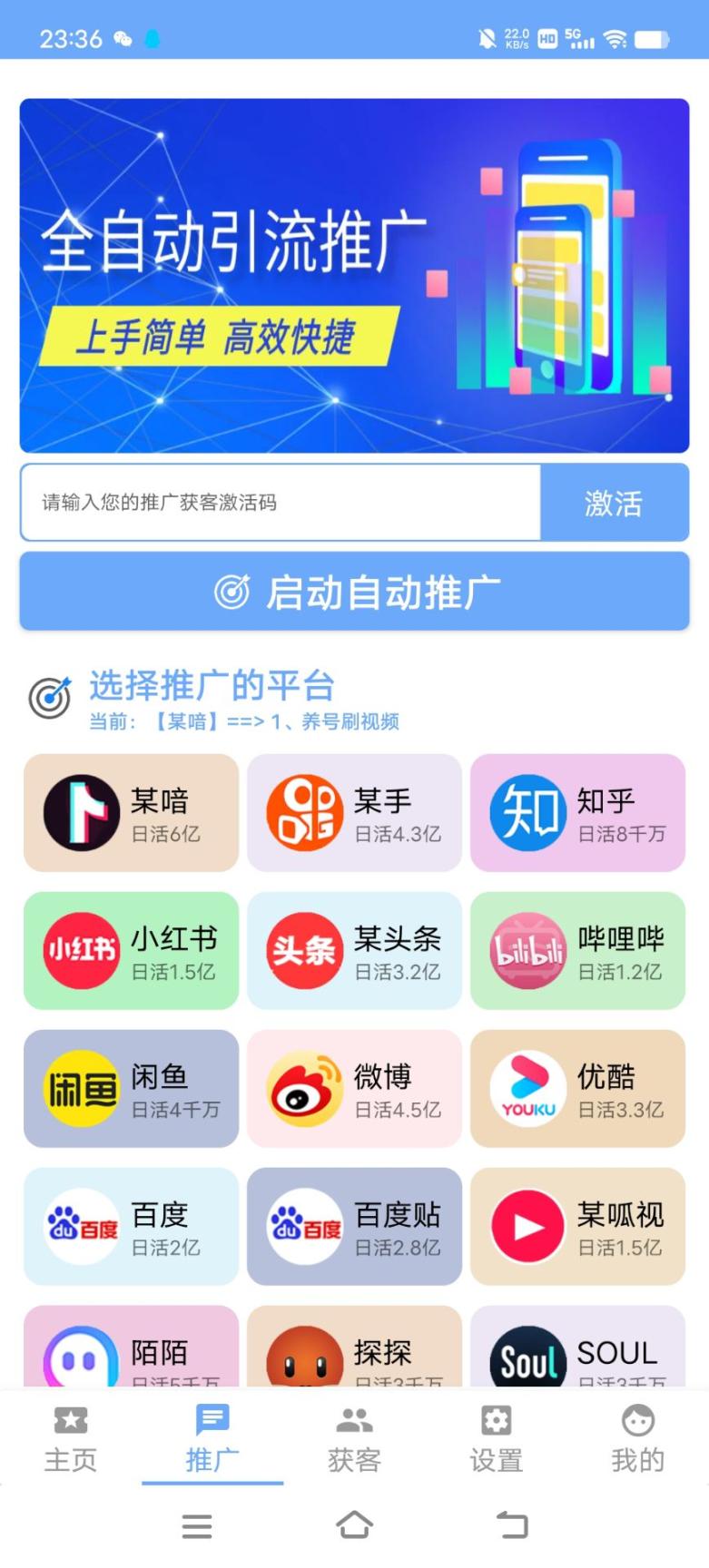This screenshot has height=1568, width=709.
Task: Select the 优酷 platform card
Action: point(577,1089)
